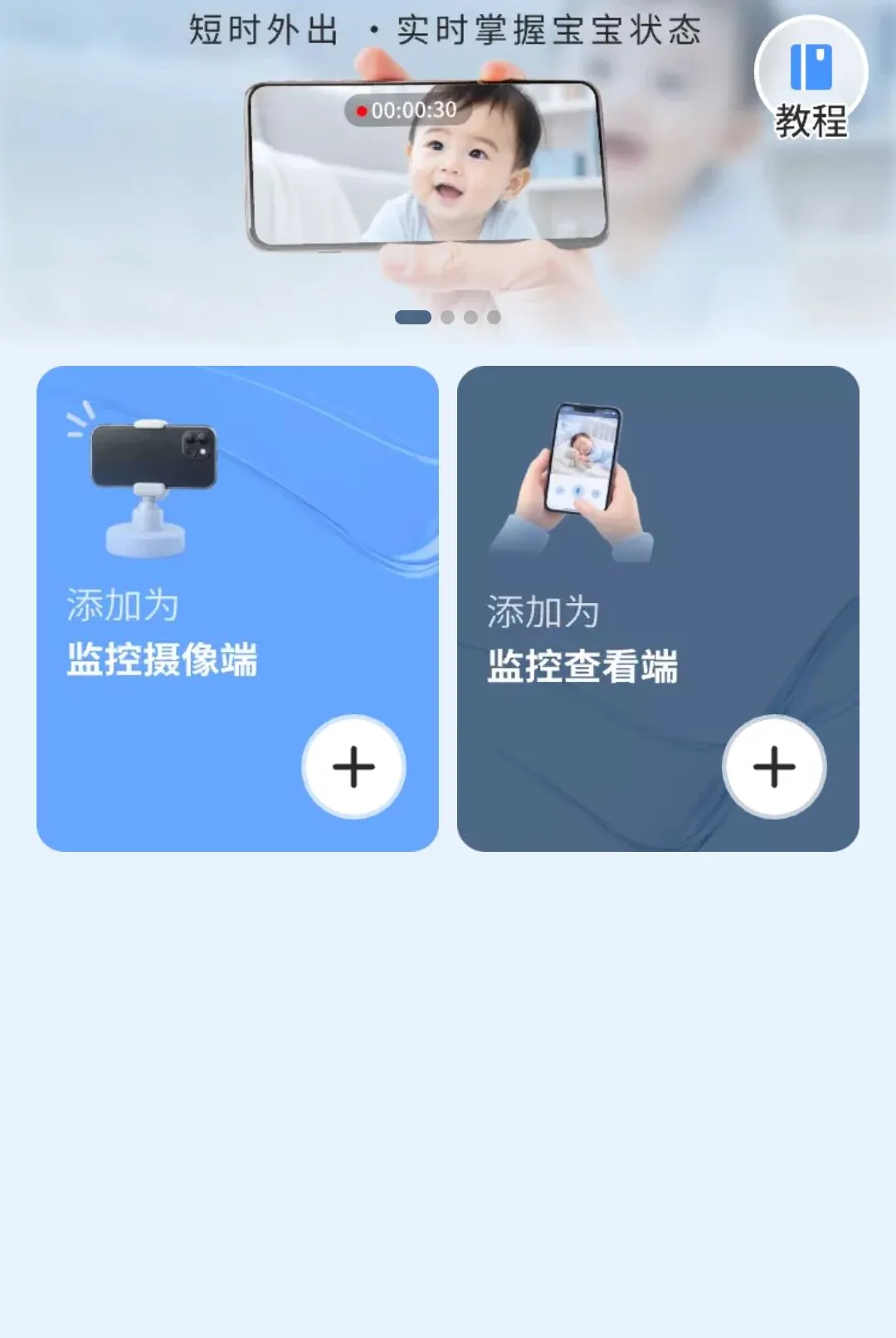Select the banner page indicator dots
Screen dimensions: 896x1338
pos(448,317)
